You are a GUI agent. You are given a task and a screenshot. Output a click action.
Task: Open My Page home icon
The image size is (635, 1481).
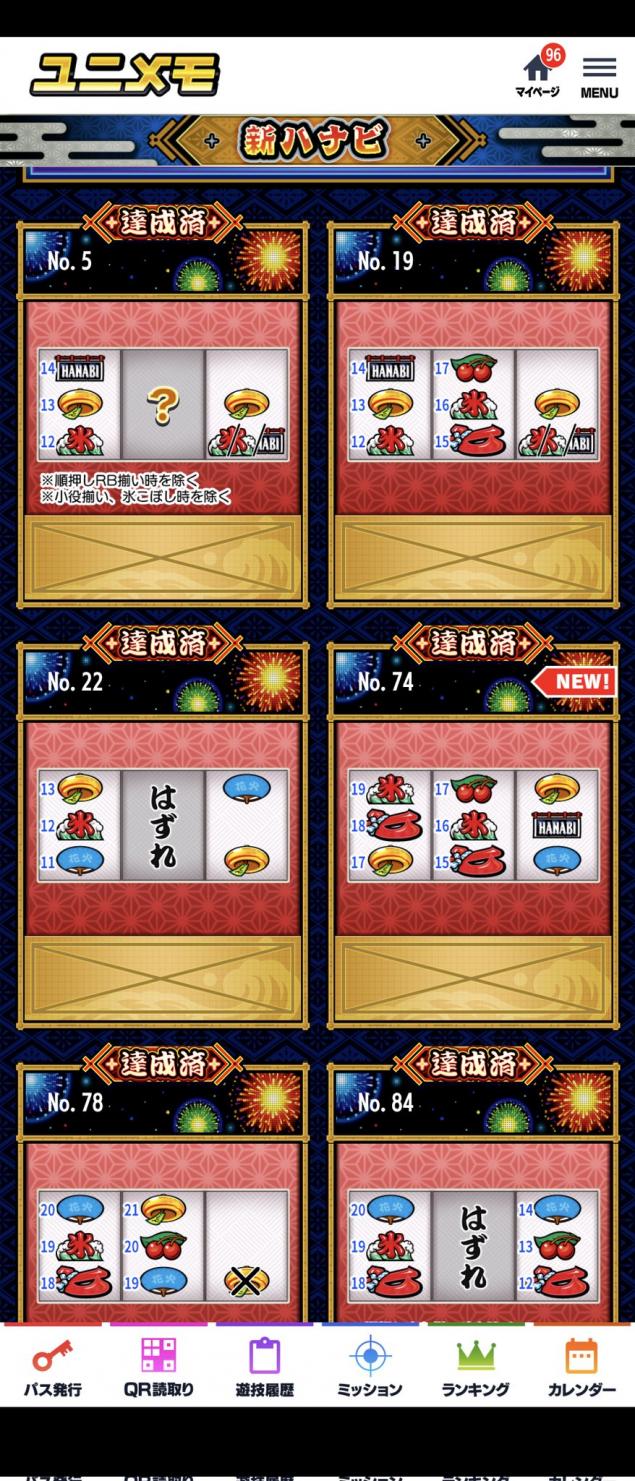tap(539, 75)
